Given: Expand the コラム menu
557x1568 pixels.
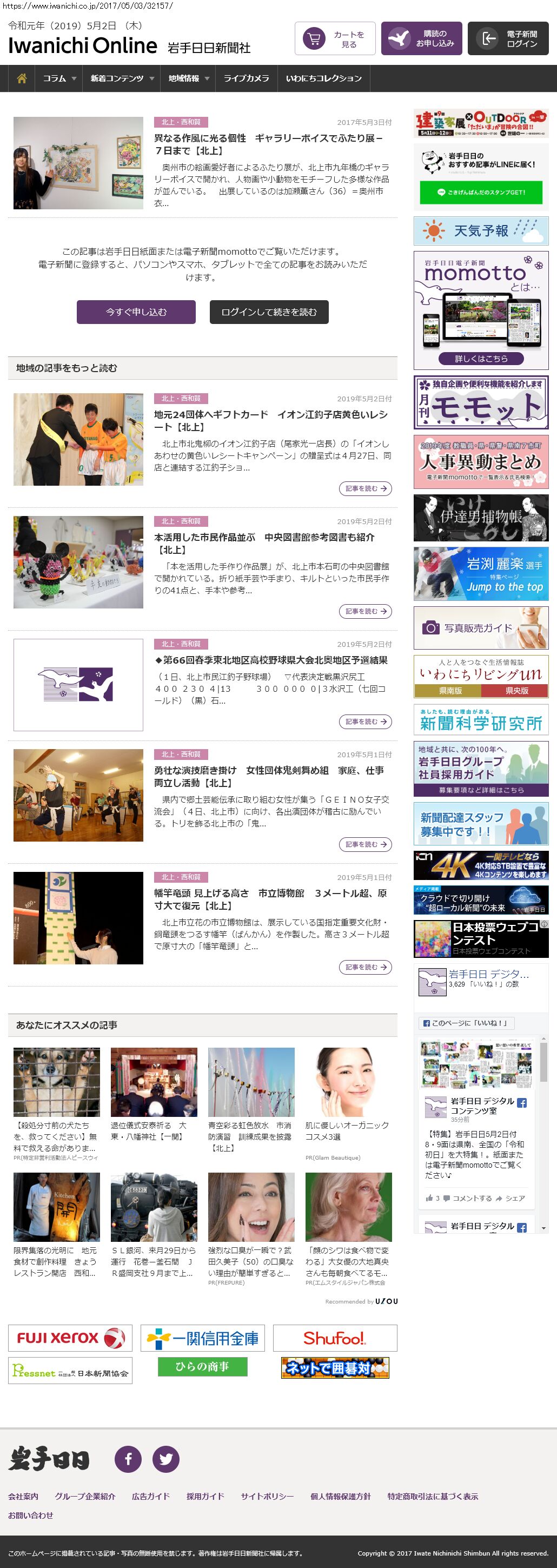Looking at the screenshot, I should pos(59,78).
